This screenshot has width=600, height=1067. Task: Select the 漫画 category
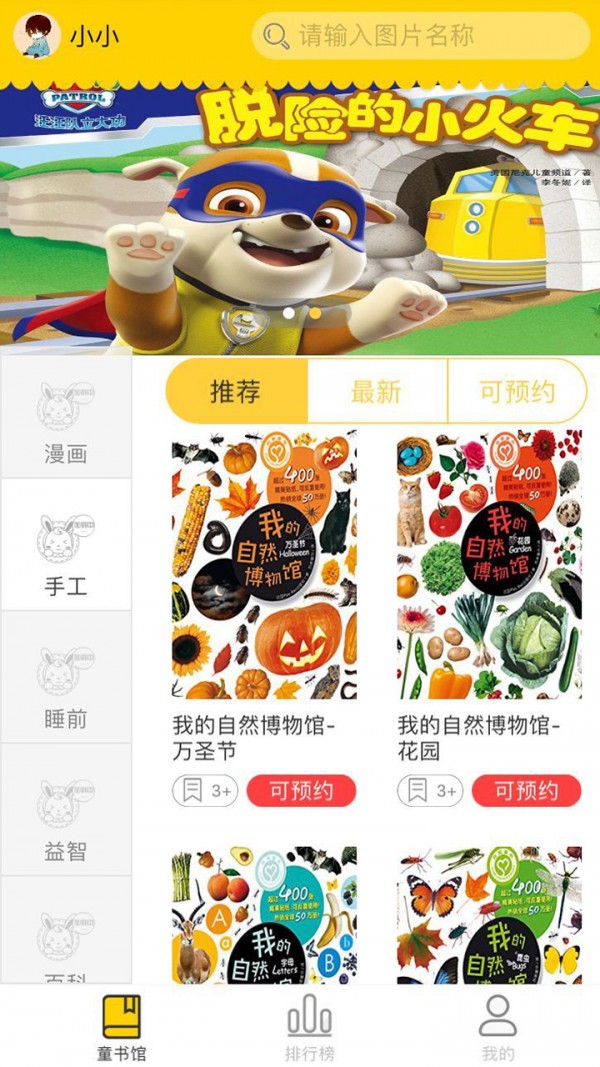coord(66,420)
